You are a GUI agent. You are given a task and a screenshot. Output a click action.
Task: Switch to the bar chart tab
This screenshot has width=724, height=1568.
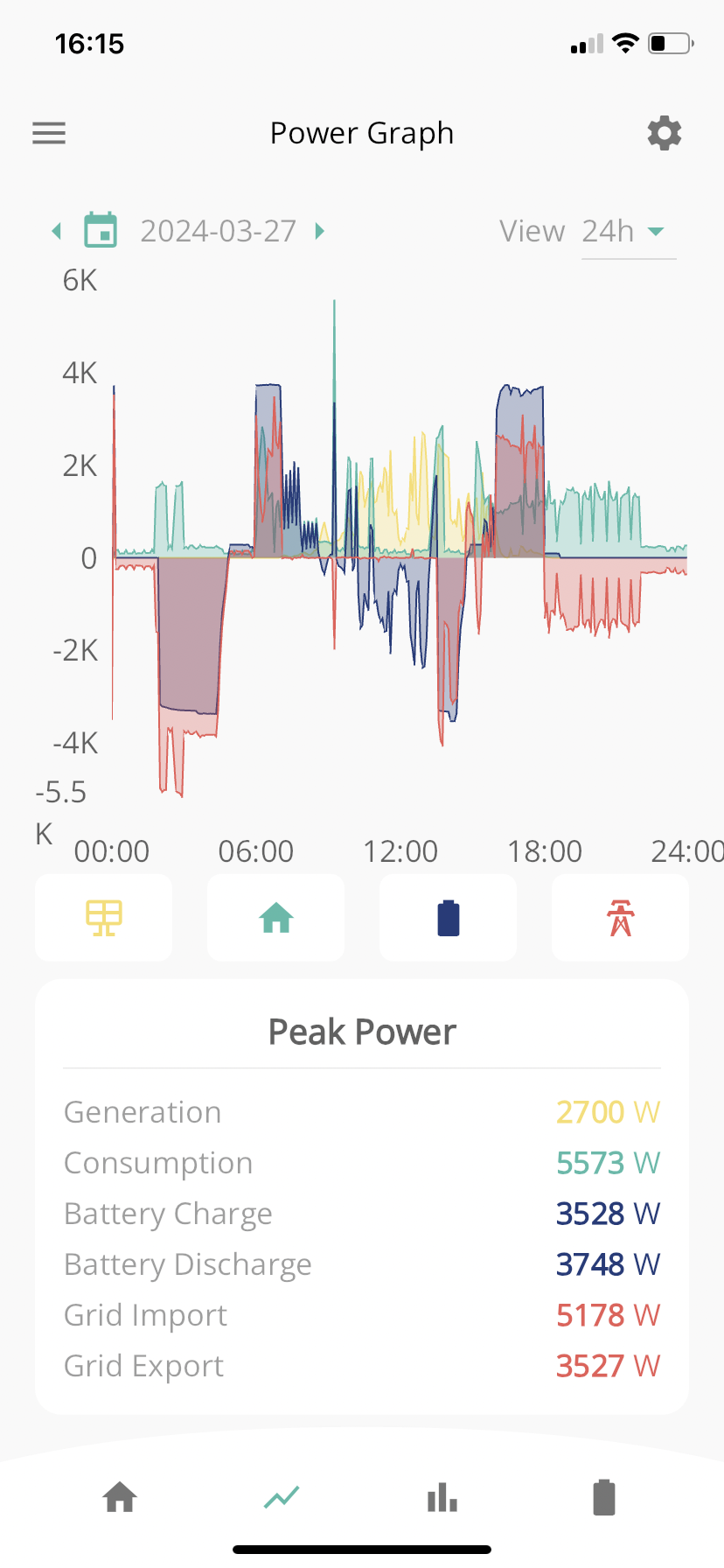[x=442, y=1497]
